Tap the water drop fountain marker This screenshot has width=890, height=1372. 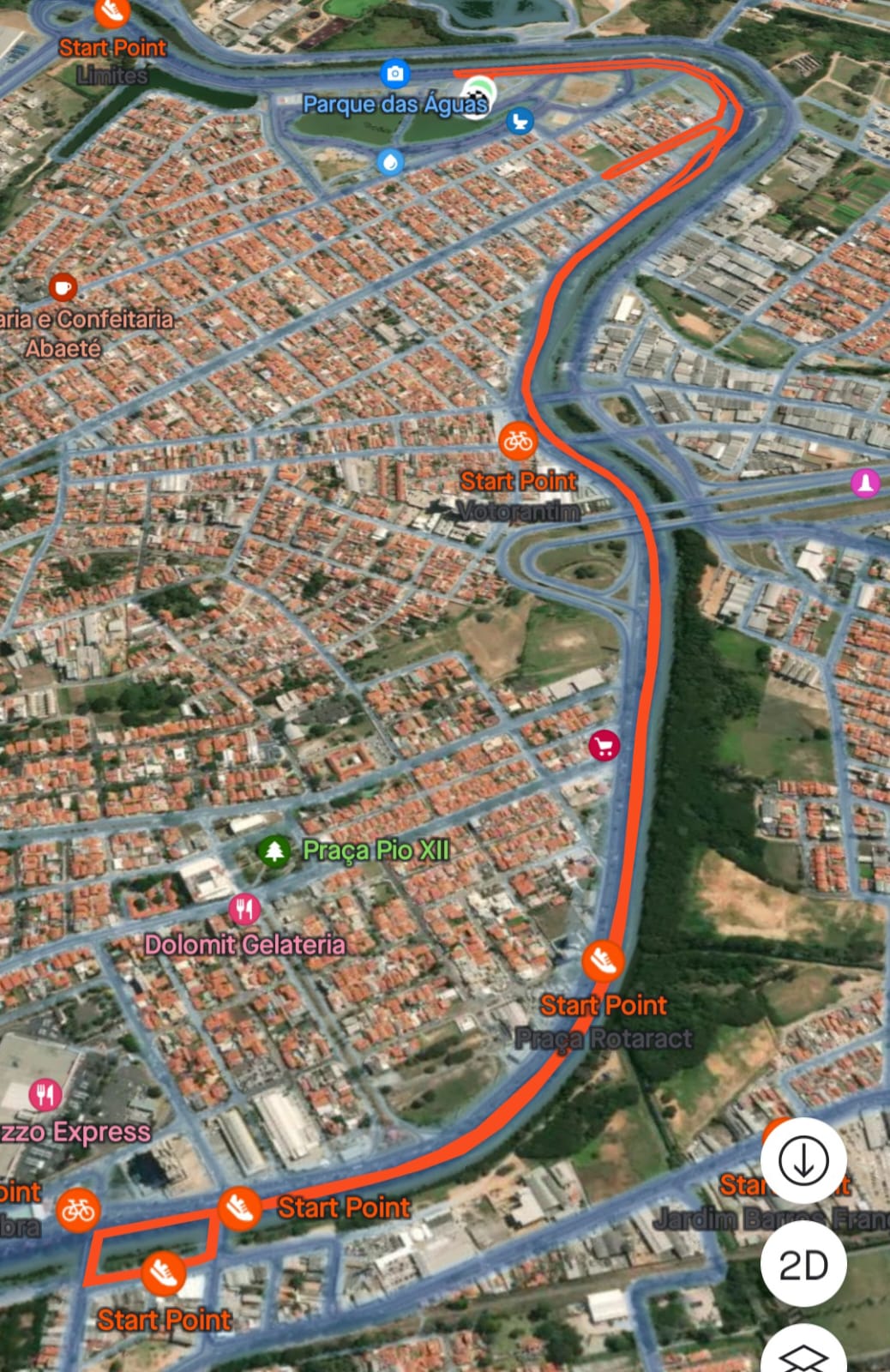(390, 161)
